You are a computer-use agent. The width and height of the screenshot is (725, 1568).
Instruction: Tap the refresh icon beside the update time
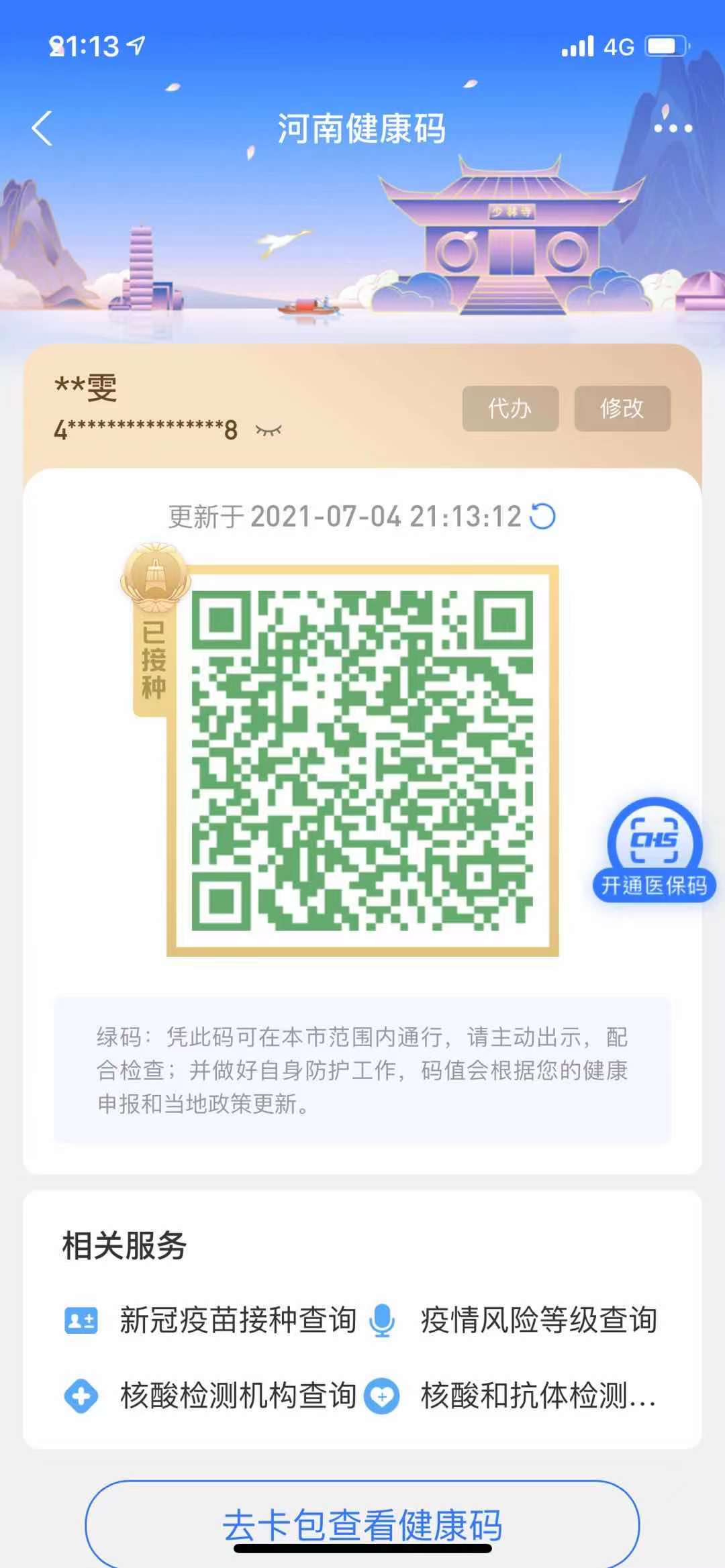click(x=543, y=515)
